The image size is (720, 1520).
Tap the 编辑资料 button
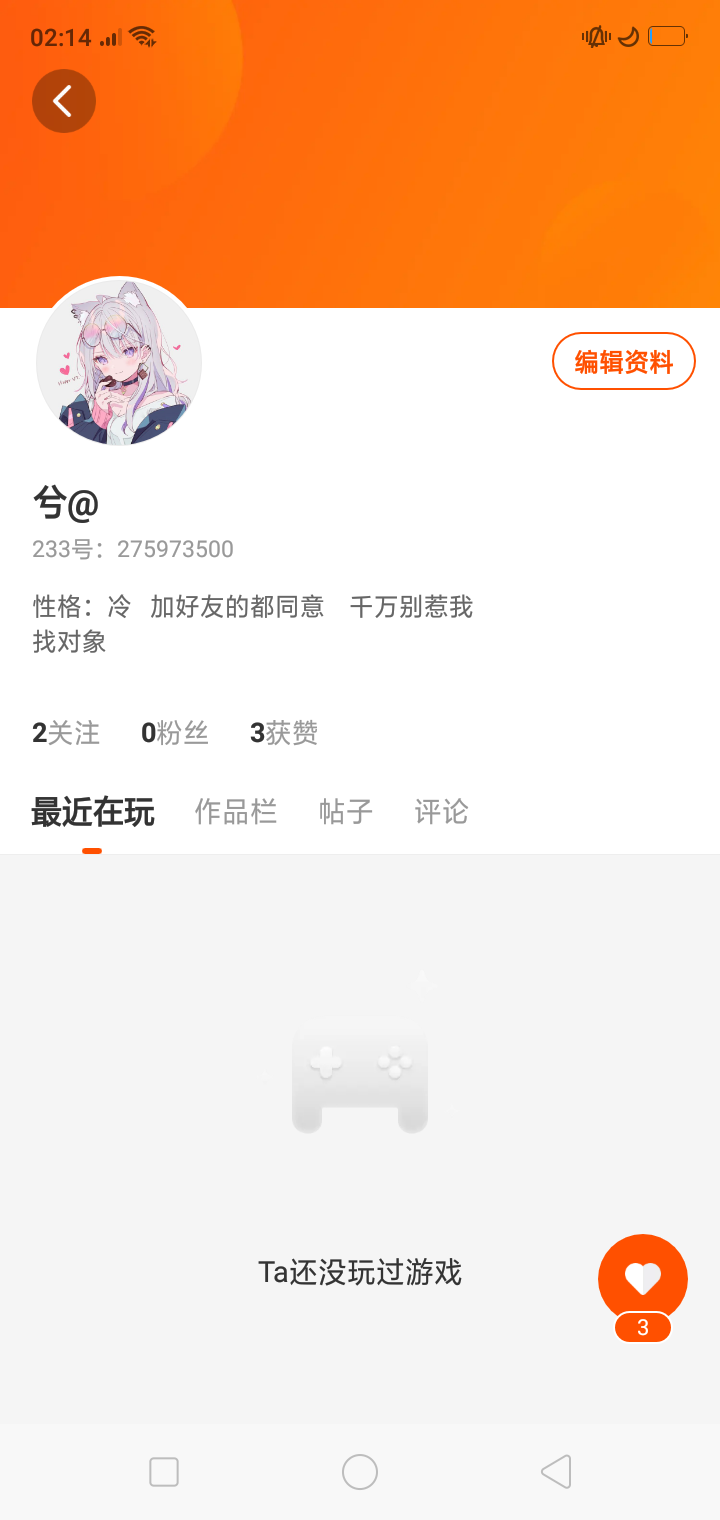click(x=623, y=361)
